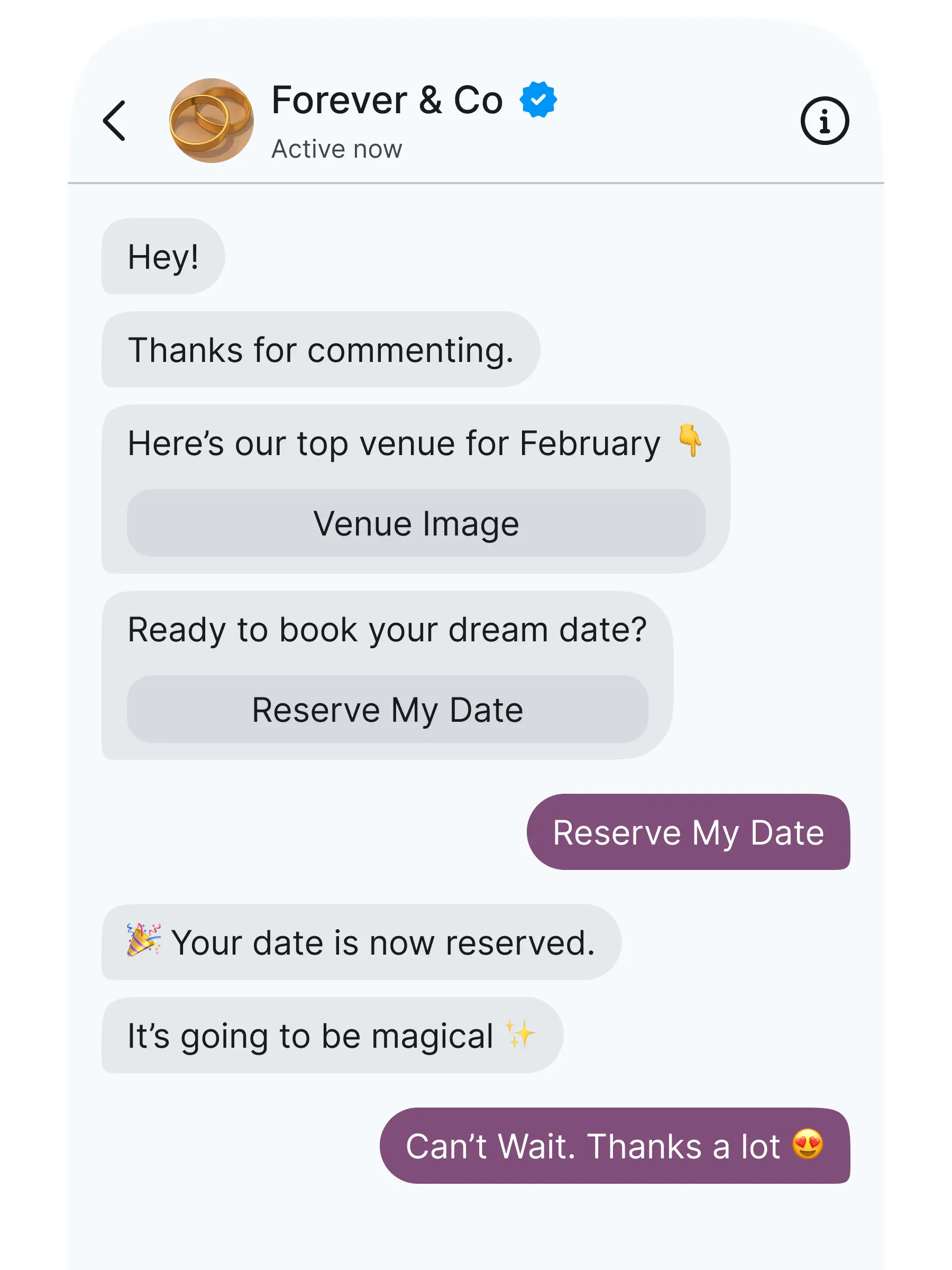Open the chat info icon
The image size is (952, 1270).
tap(824, 121)
